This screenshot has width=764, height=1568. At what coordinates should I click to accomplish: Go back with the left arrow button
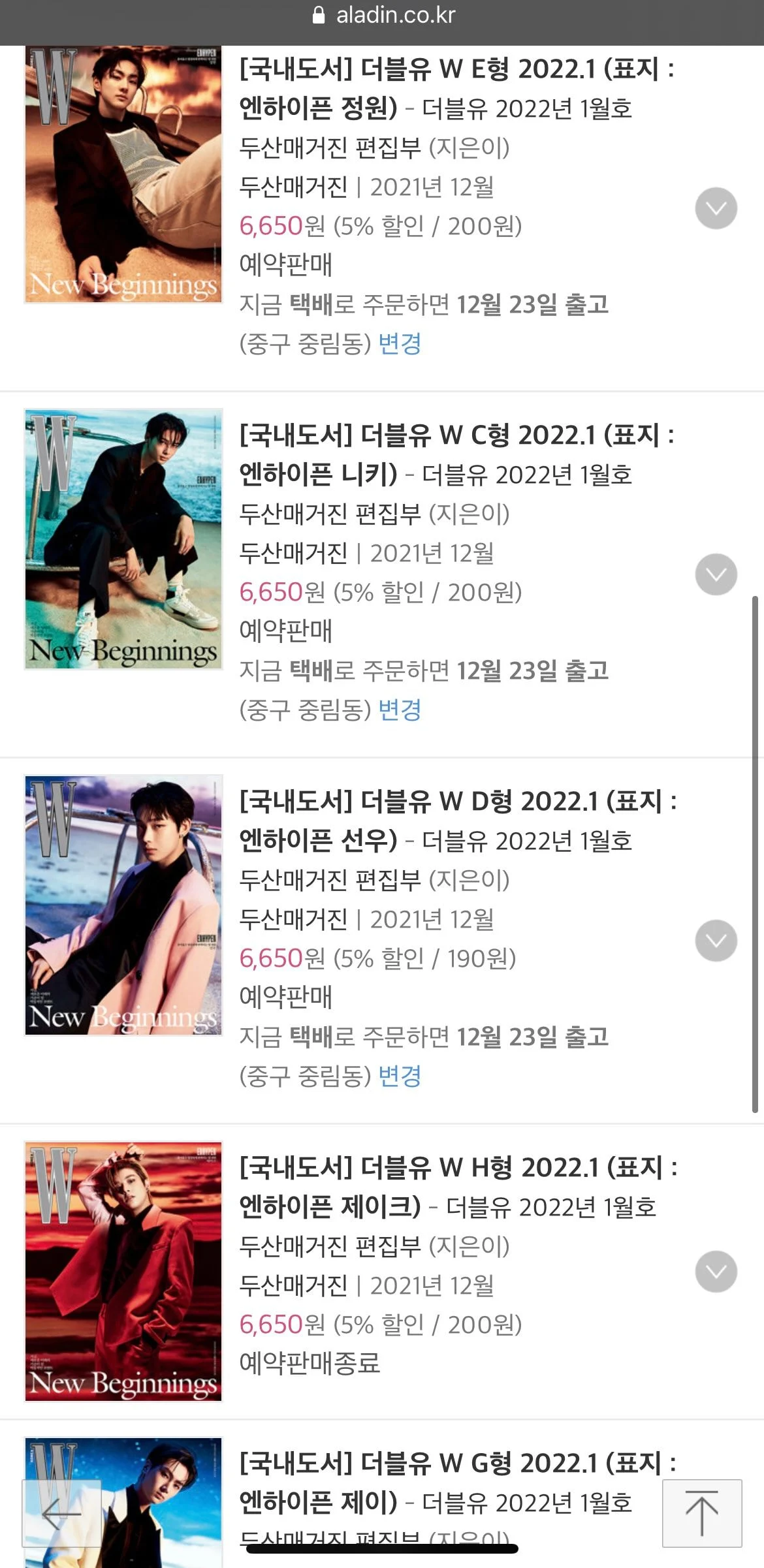point(62,1513)
